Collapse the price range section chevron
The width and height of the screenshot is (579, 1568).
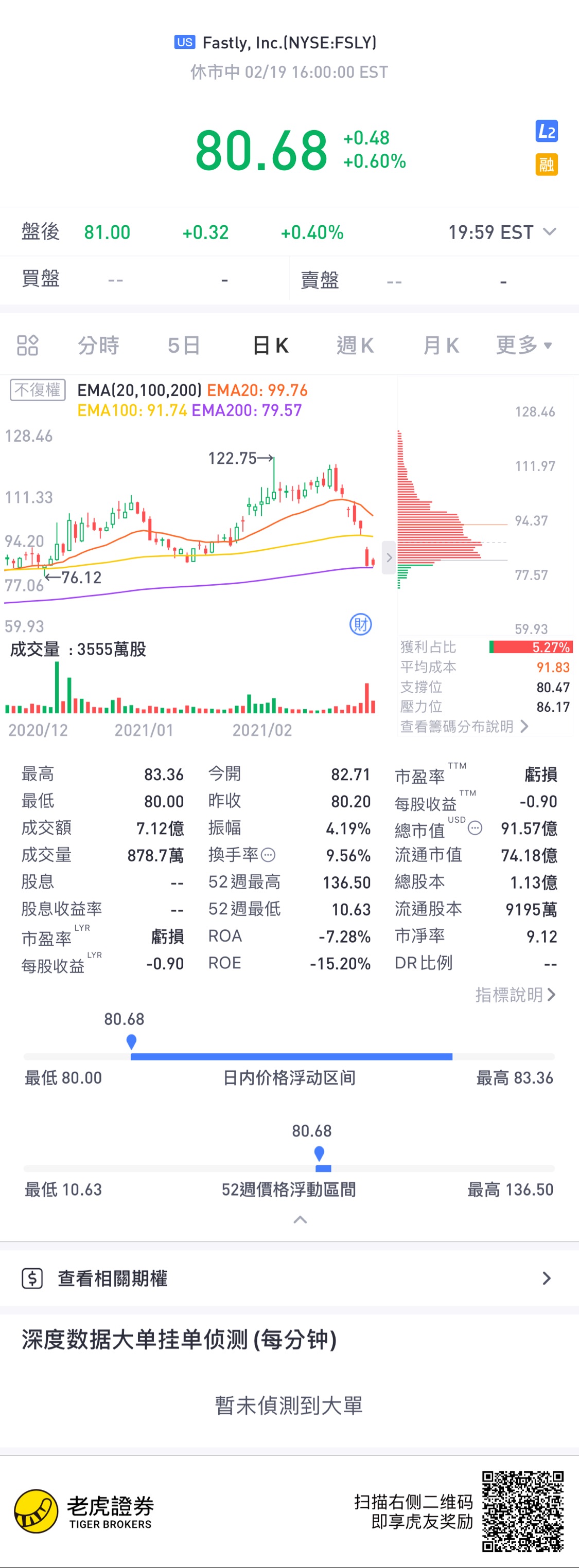coord(300,1219)
